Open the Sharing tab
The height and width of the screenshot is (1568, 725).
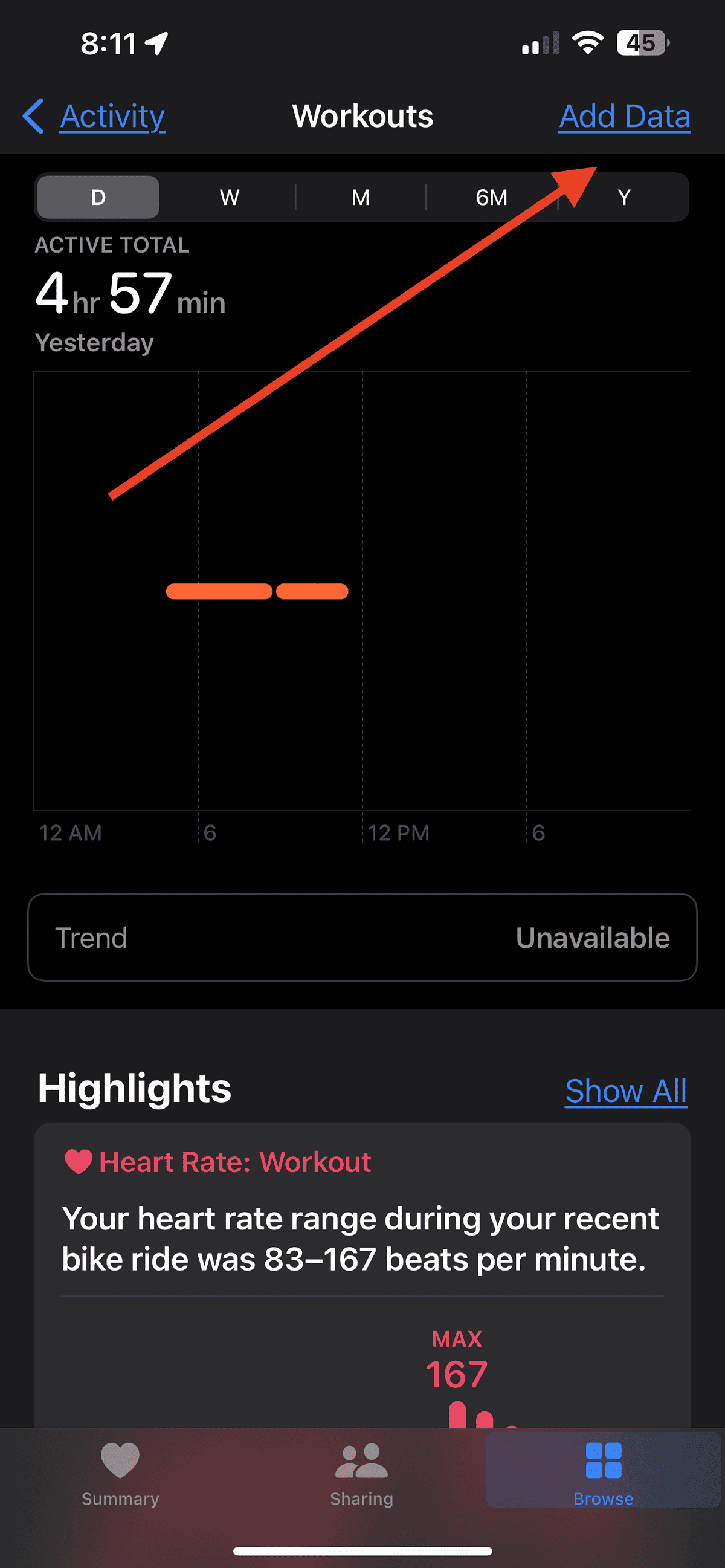[362, 1472]
